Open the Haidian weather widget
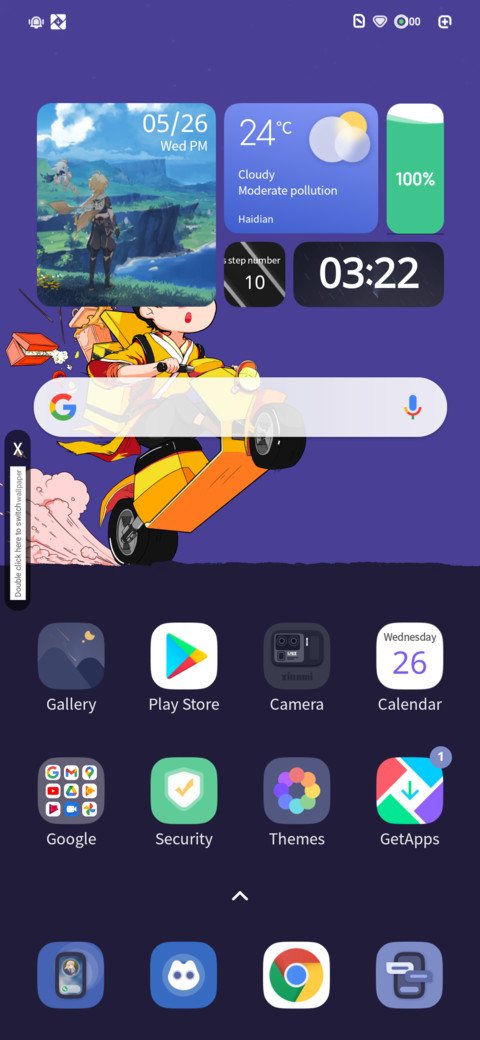This screenshot has width=480, height=1040. (x=301, y=168)
